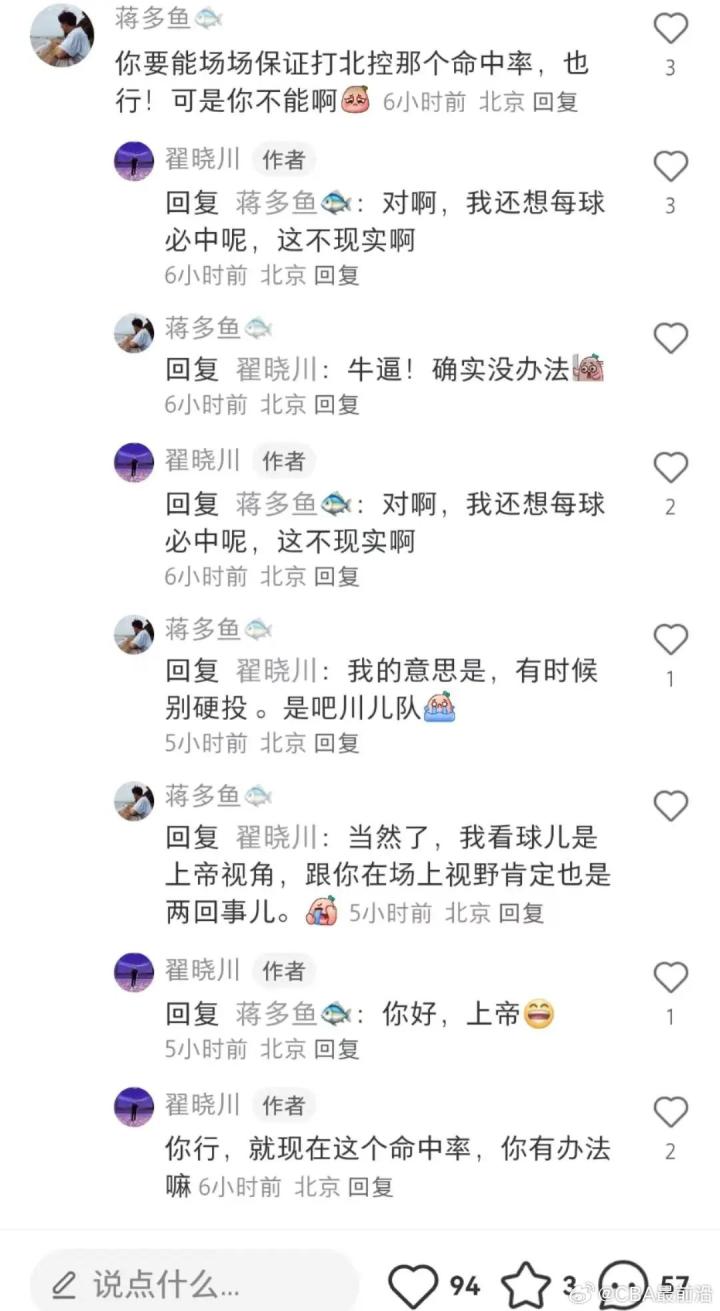Reply to the "是吧川儿队" comment
This screenshot has height=1311, width=720.
337,743
